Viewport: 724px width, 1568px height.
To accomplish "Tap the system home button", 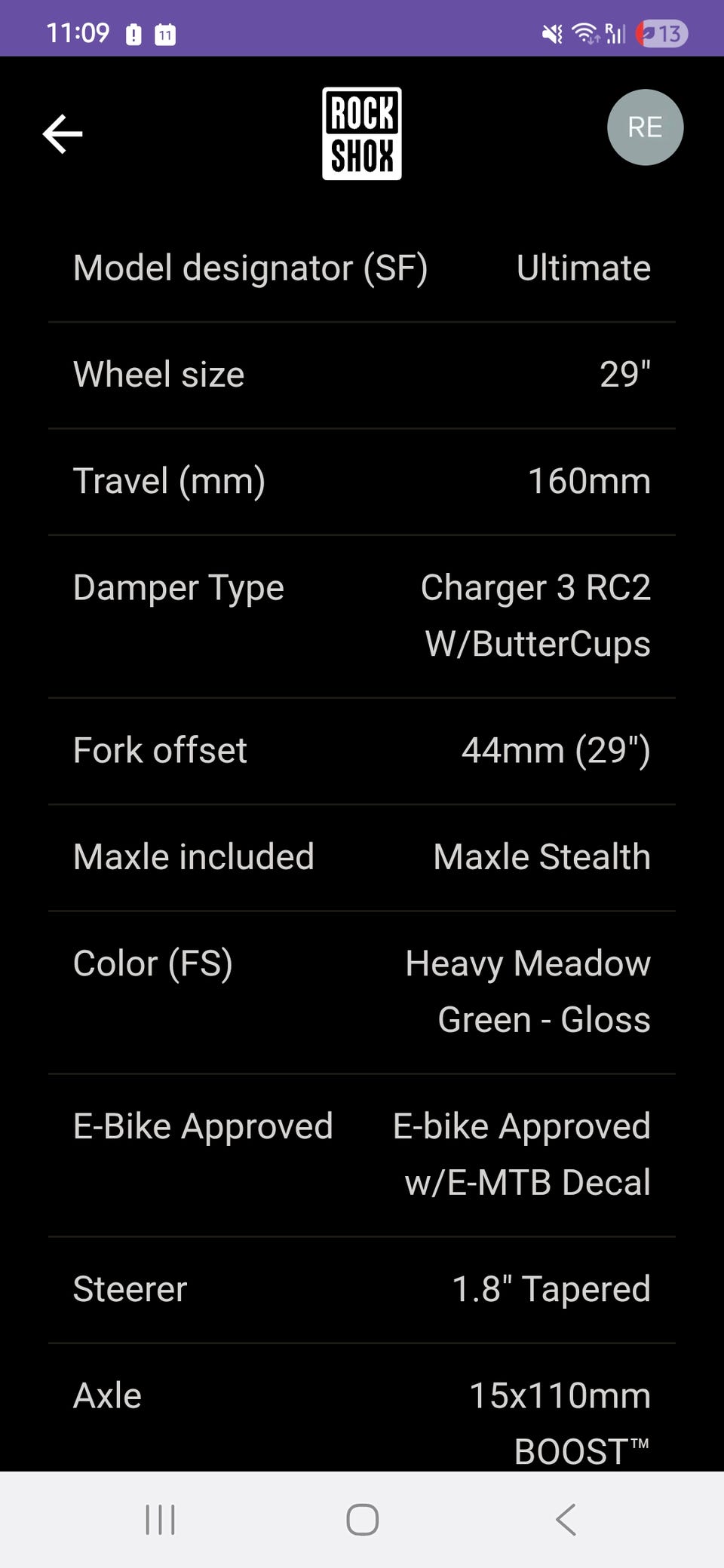I will point(362,1519).
